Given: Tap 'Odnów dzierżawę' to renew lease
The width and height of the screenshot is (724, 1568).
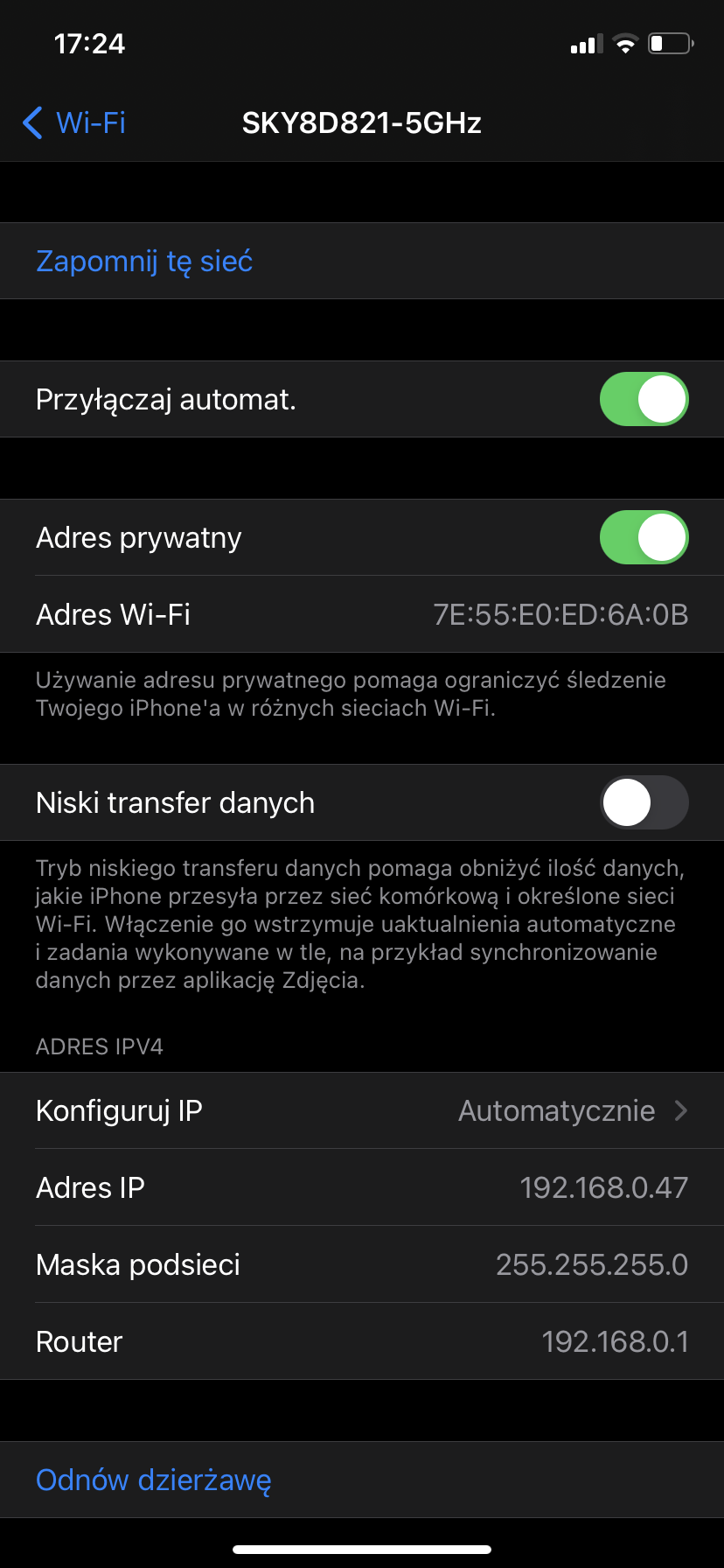Looking at the screenshot, I should 154,1480.
